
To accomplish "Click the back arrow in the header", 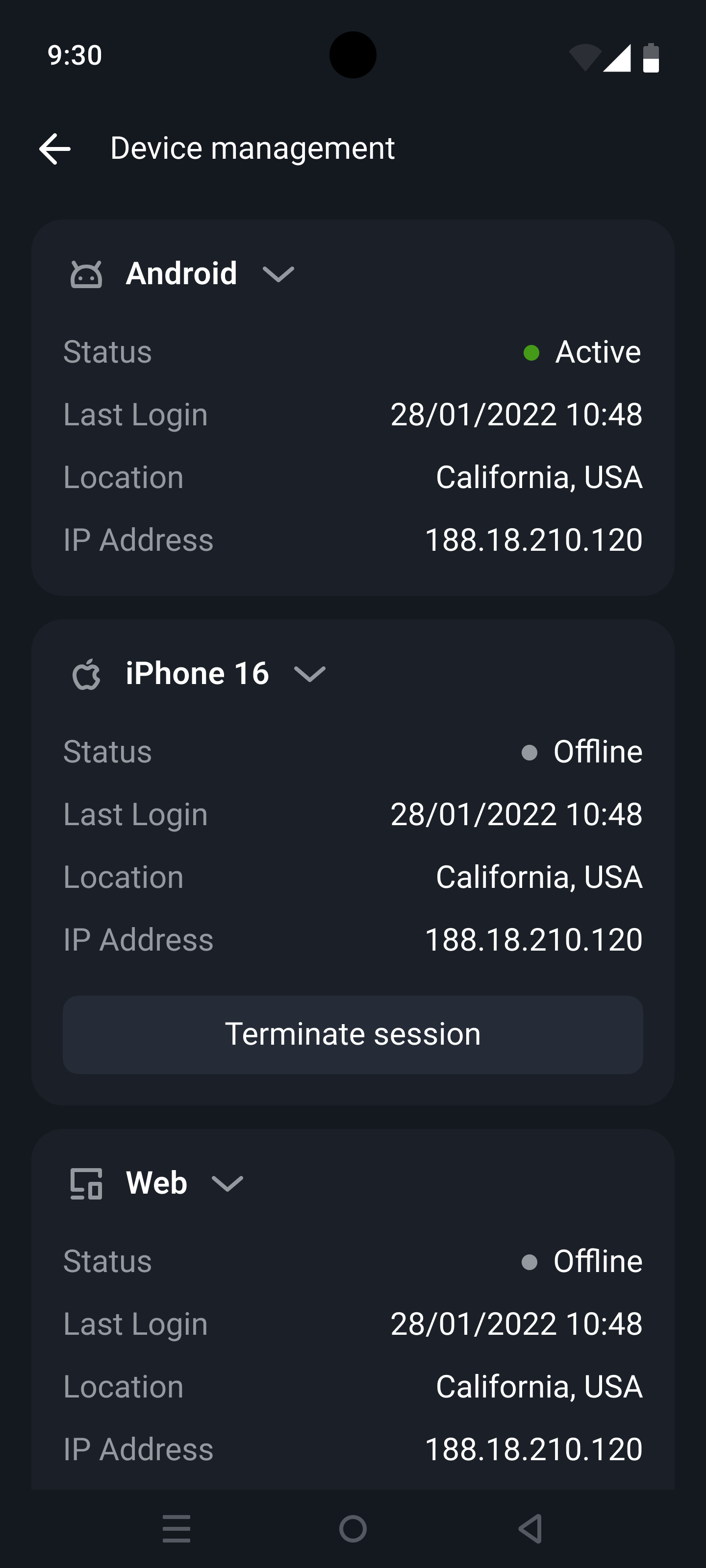I will pos(55,148).
